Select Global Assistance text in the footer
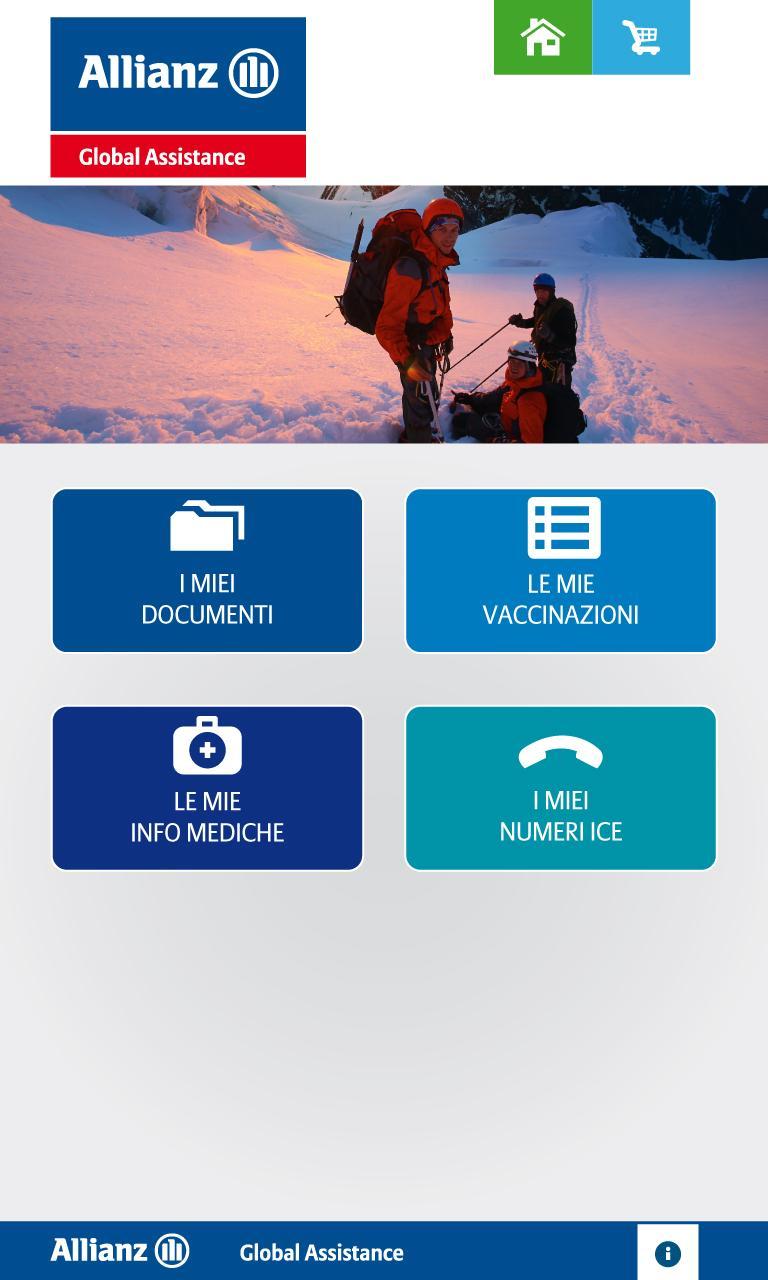This screenshot has height=1280, width=768. click(x=318, y=1252)
